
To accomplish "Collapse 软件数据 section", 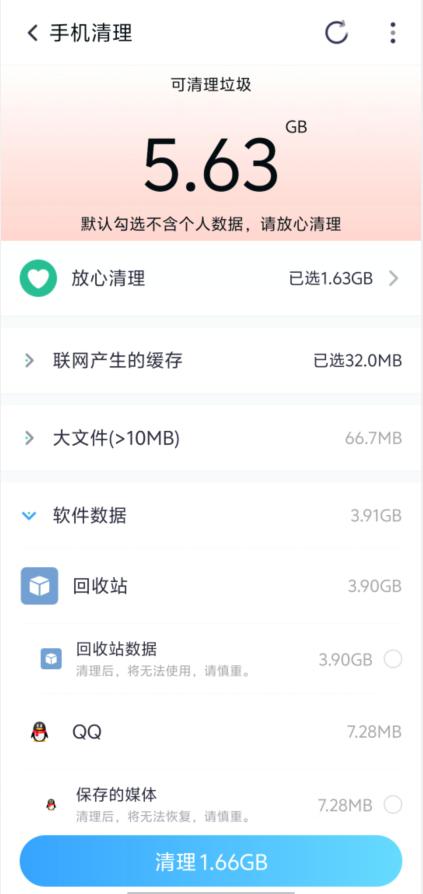I will tap(211, 516).
